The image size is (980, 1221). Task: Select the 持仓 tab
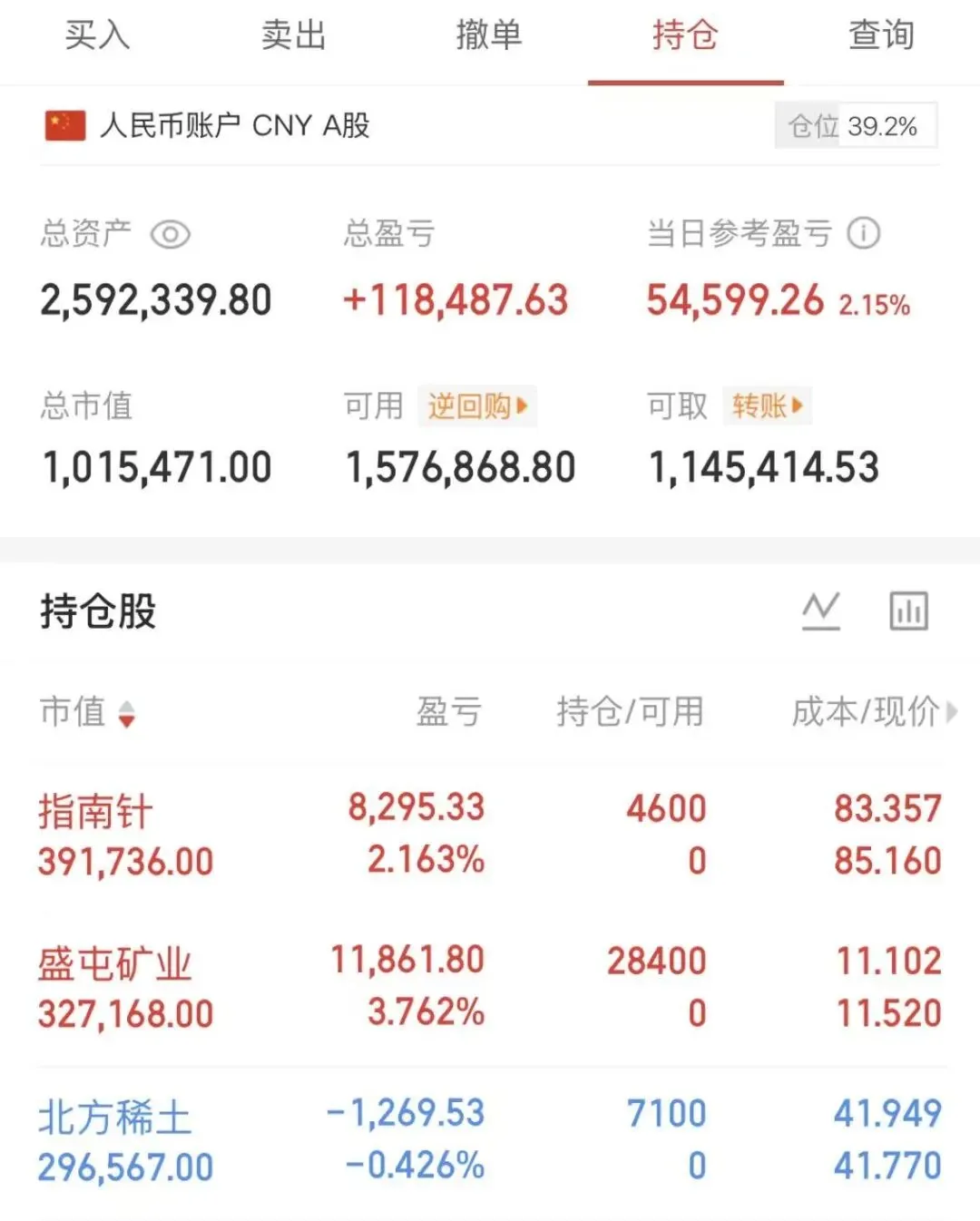(685, 36)
